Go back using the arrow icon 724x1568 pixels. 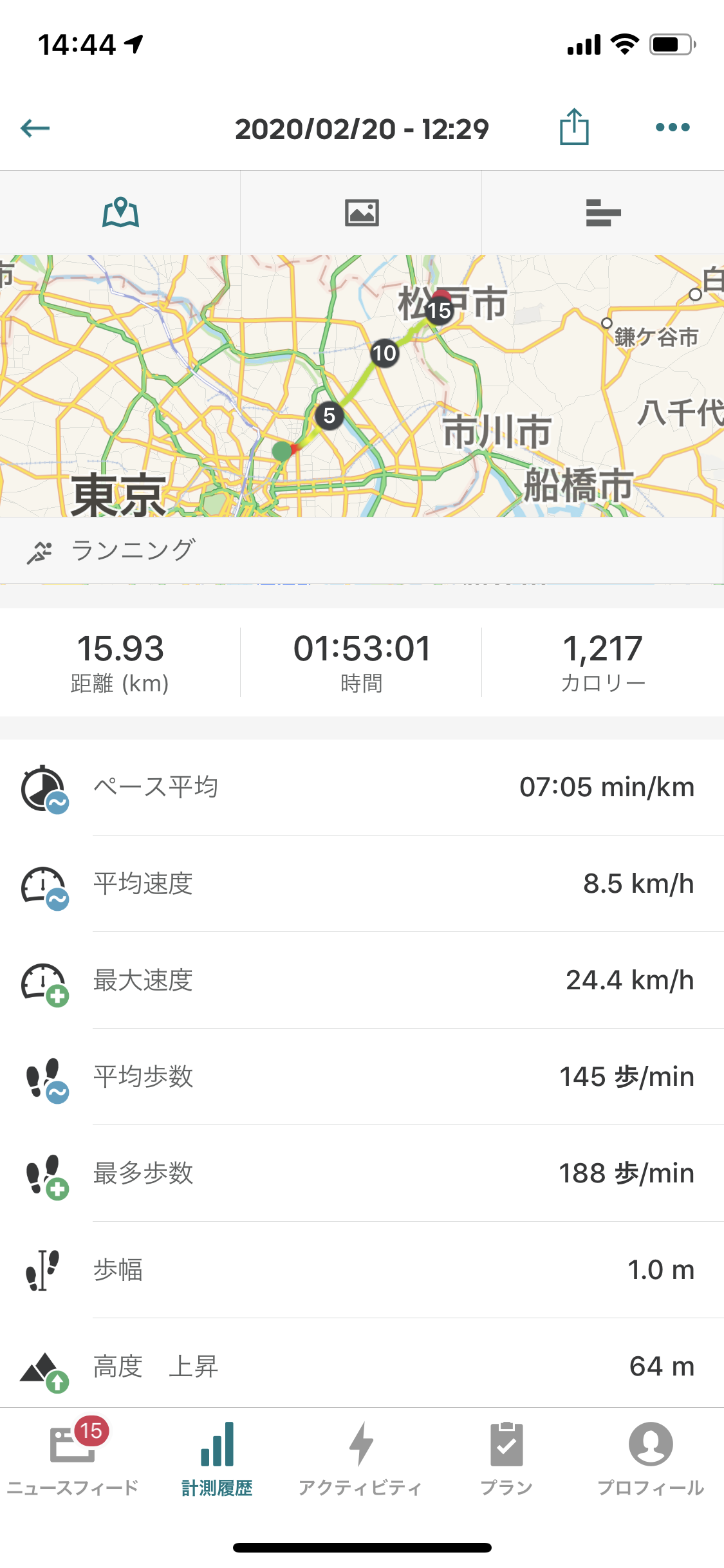35,128
